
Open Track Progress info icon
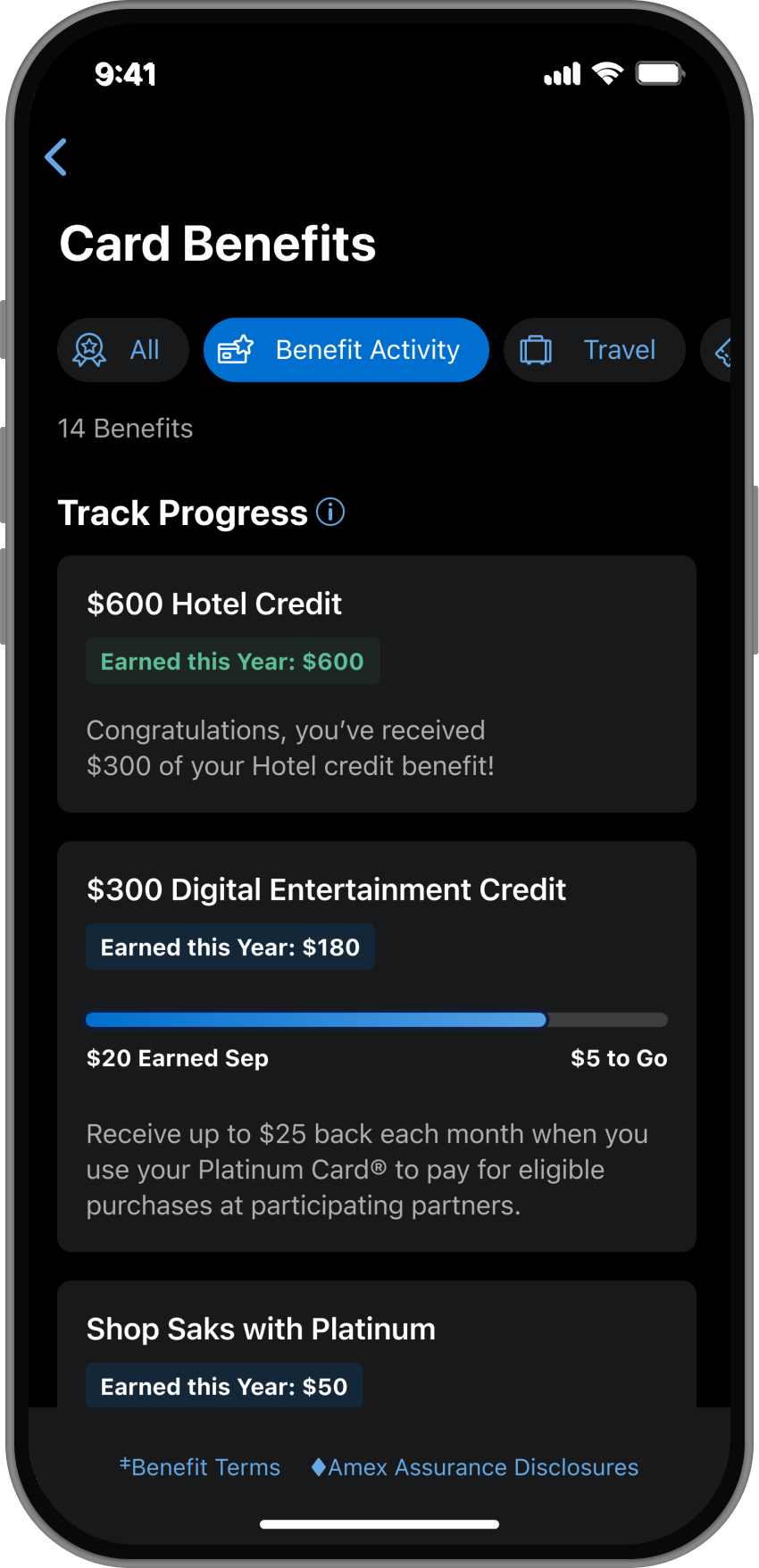tap(330, 513)
